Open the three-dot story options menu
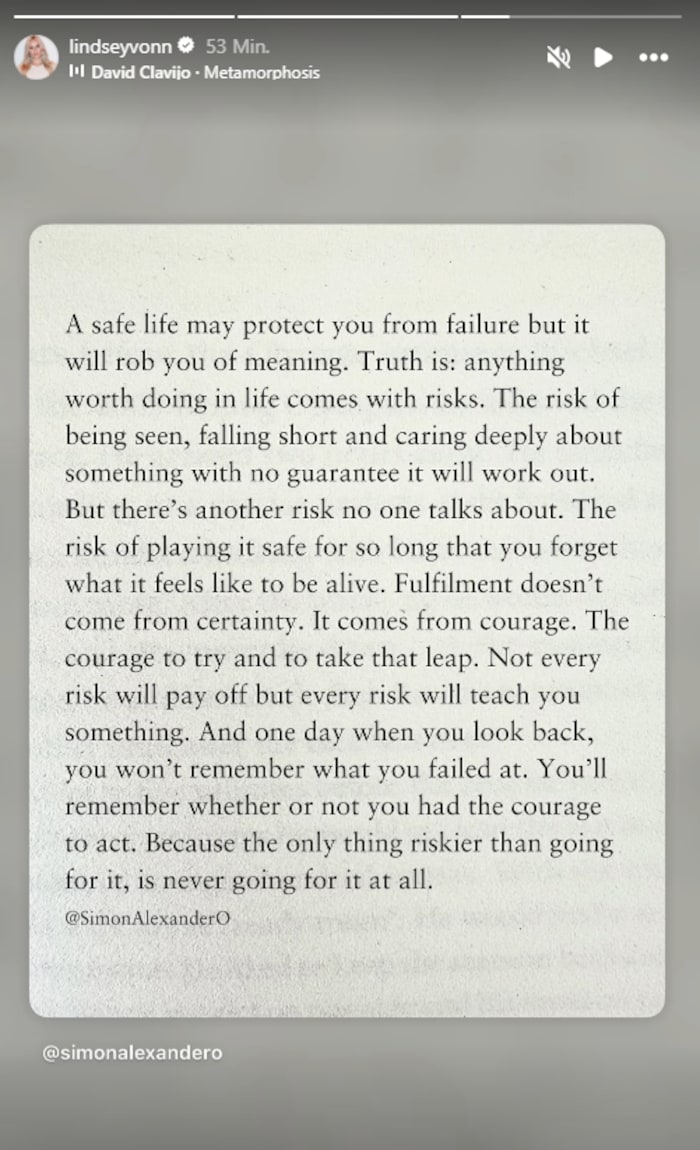Screen dimensions: 700x1150 pos(653,57)
